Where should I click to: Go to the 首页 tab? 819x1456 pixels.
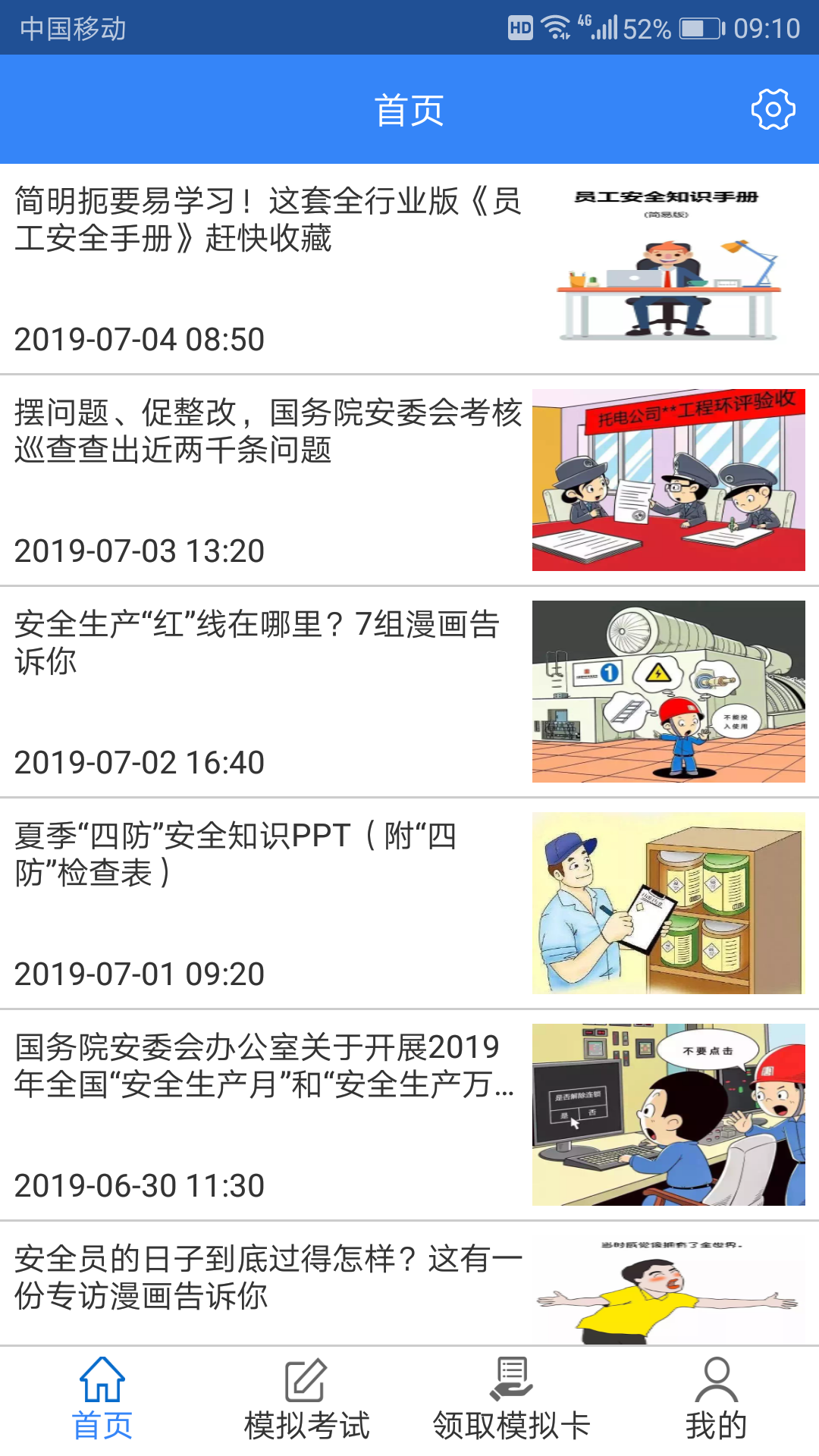(102, 1401)
